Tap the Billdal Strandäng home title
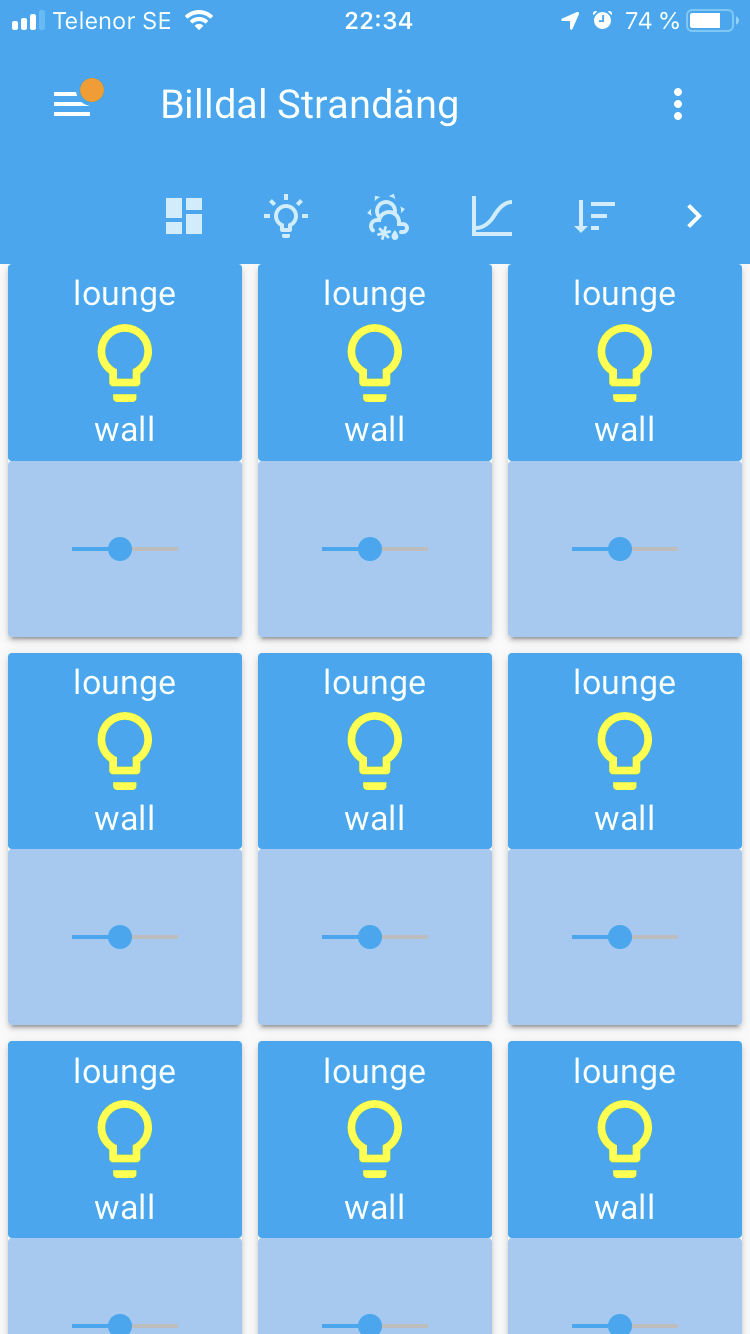 pos(310,103)
